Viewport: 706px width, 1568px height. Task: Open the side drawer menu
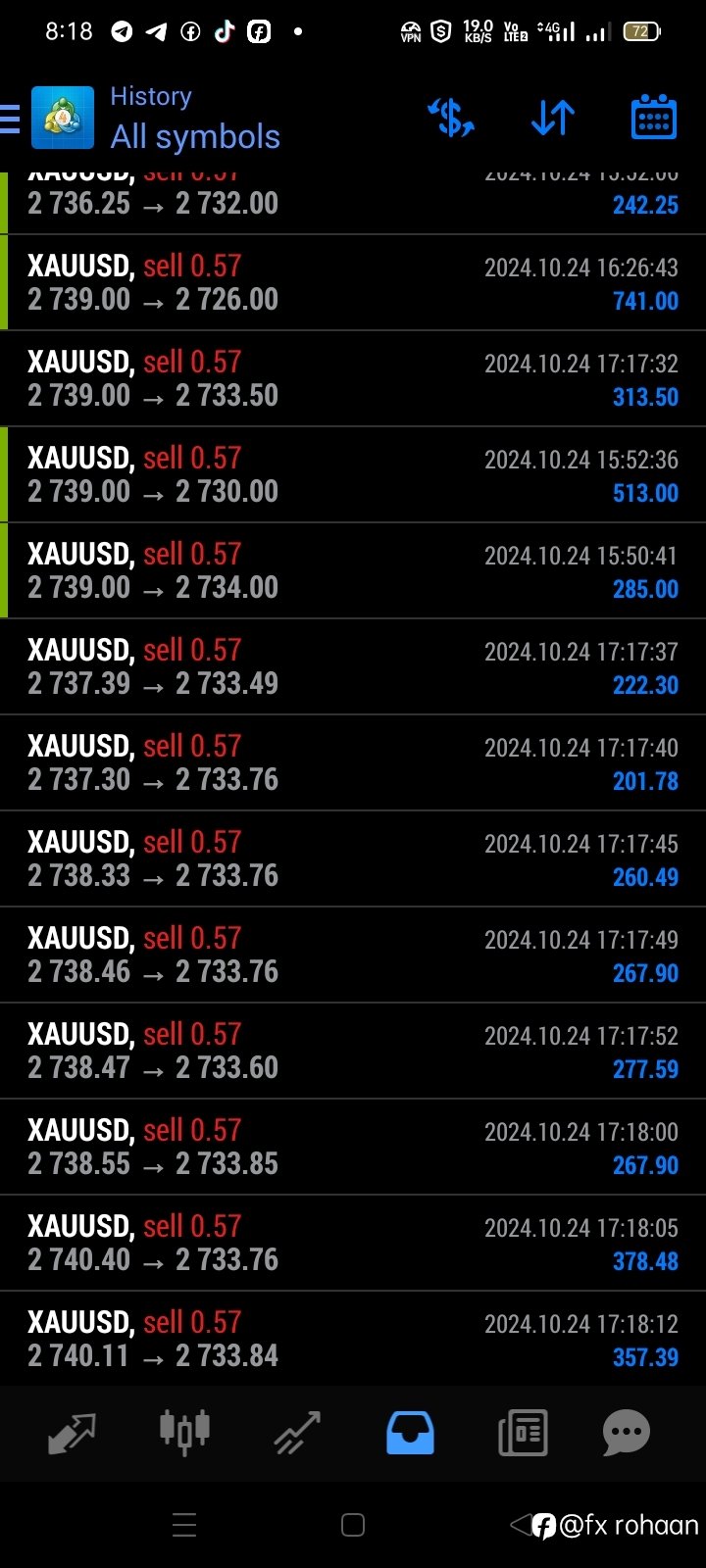pyautogui.click(x=10, y=119)
